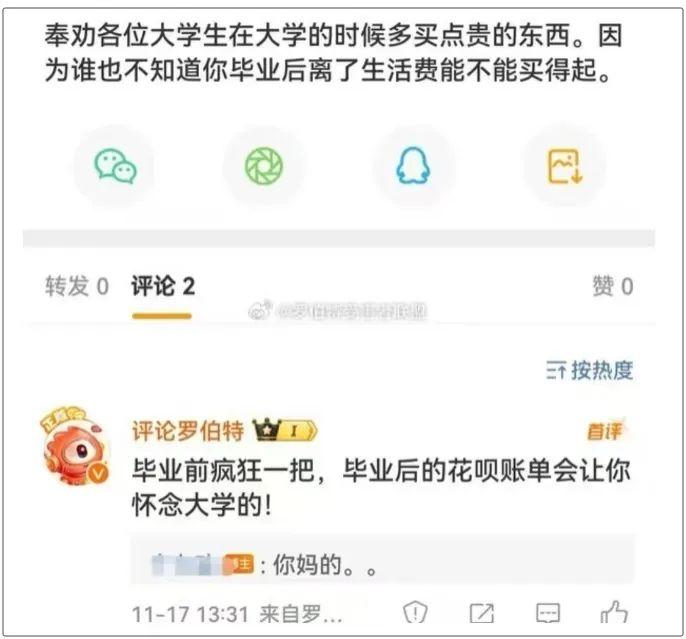This screenshot has height=639, width=686.
Task: Tap the username 评论罗伯特
Action: pos(188,431)
